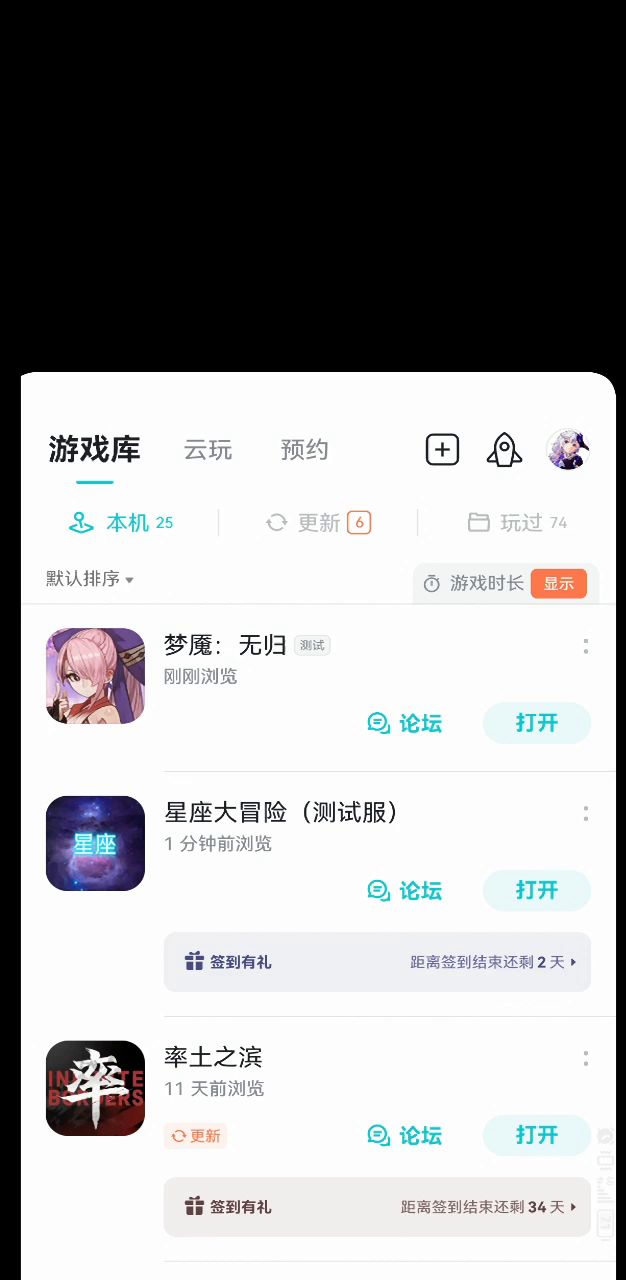The image size is (626, 1280).
Task: Open 签到有礼 banner under 星座大冒险
Action: (377, 962)
